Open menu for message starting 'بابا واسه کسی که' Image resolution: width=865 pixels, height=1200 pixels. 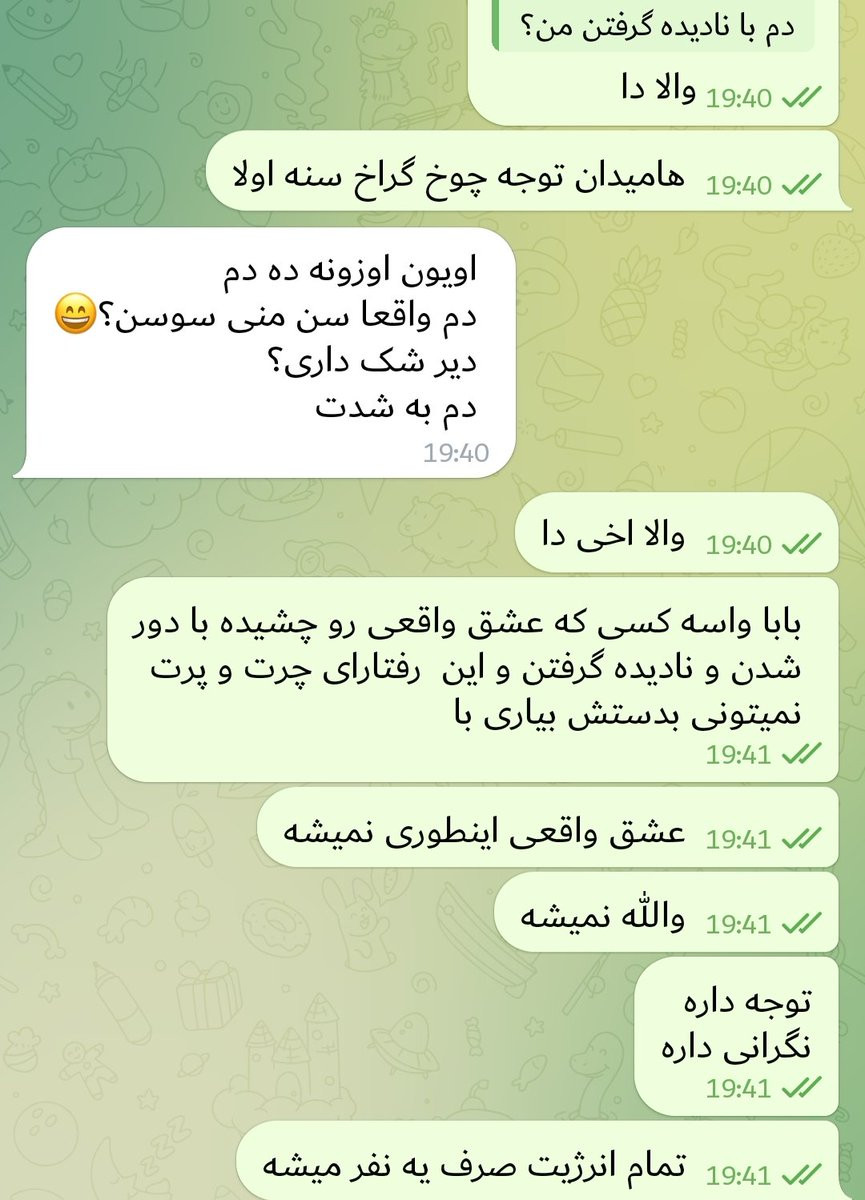click(x=472, y=679)
